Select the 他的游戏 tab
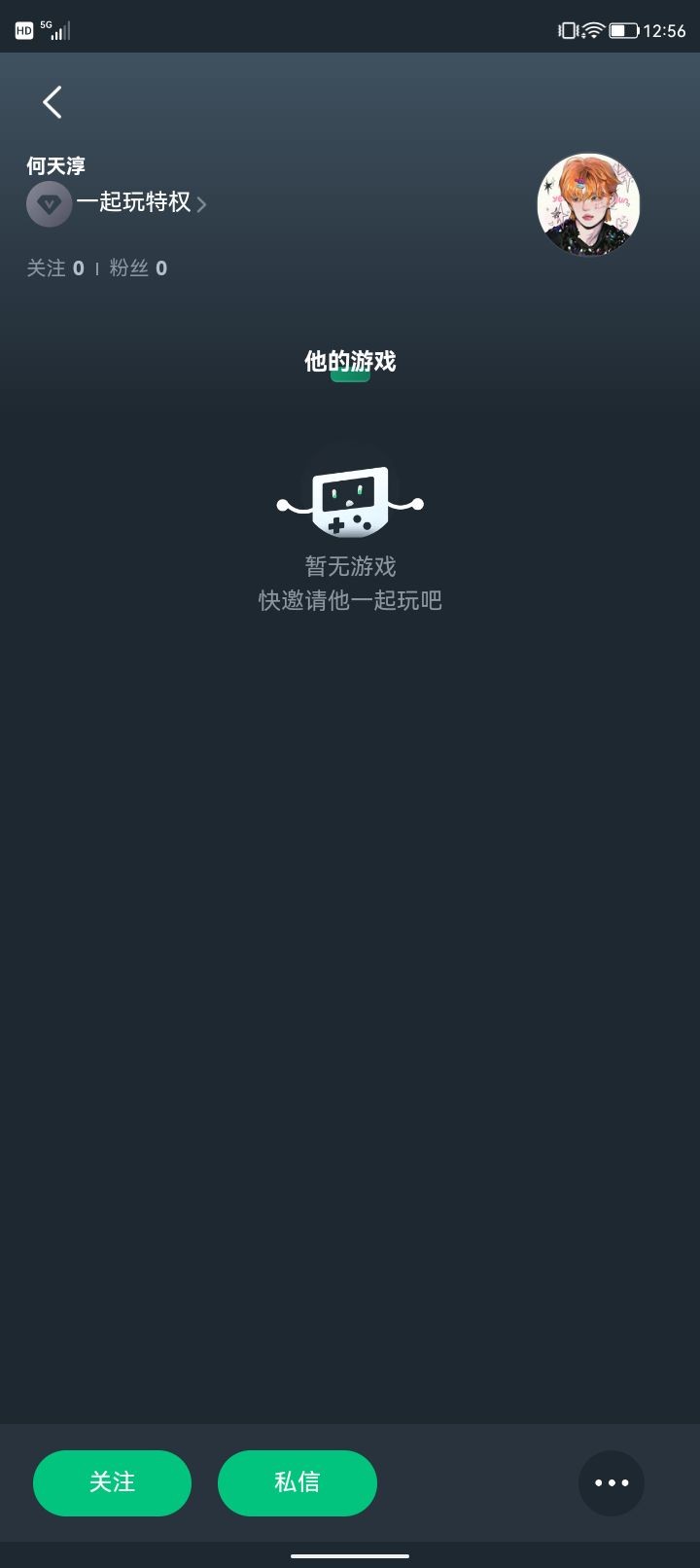Image resolution: width=700 pixels, height=1568 pixels. coord(350,362)
